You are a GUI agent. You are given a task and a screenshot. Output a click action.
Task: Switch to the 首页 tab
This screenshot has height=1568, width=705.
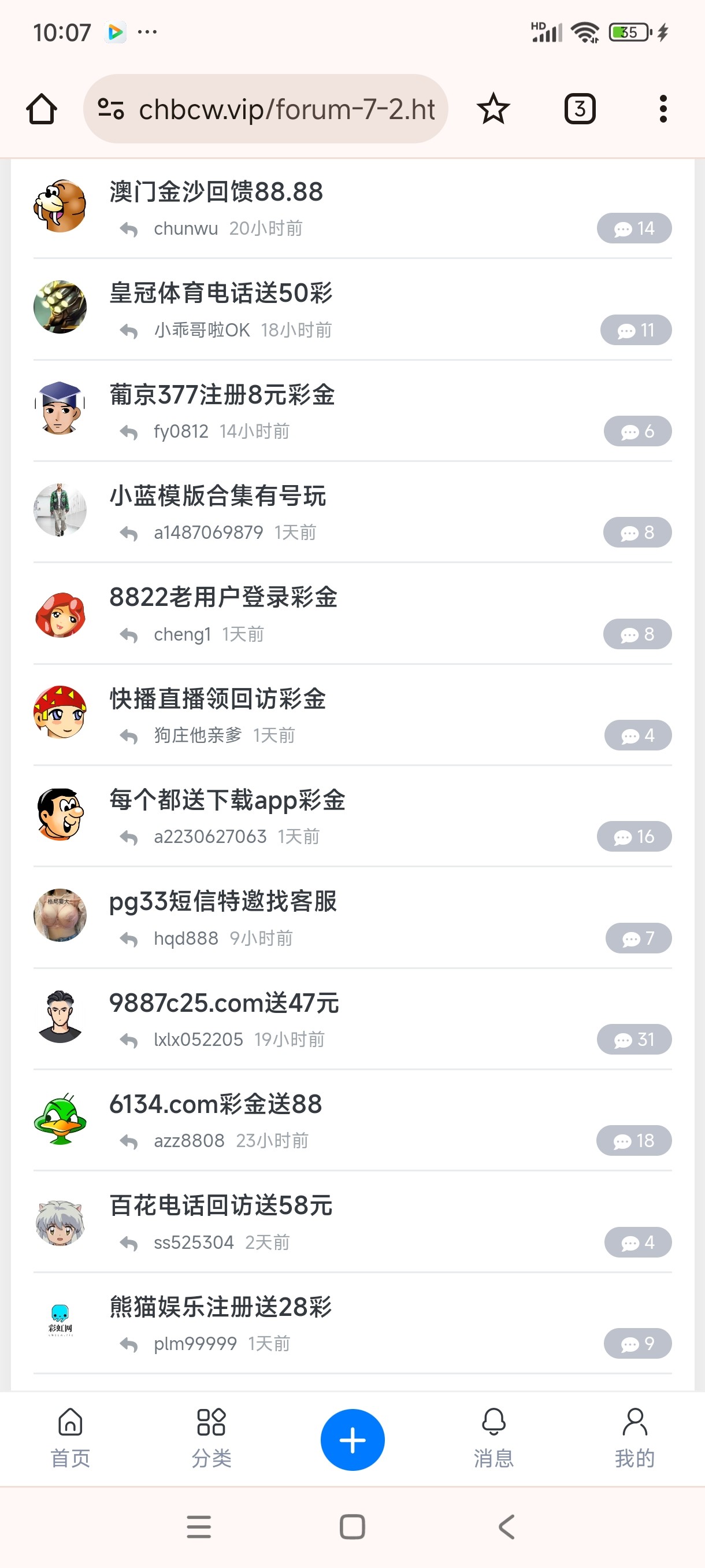click(70, 1438)
